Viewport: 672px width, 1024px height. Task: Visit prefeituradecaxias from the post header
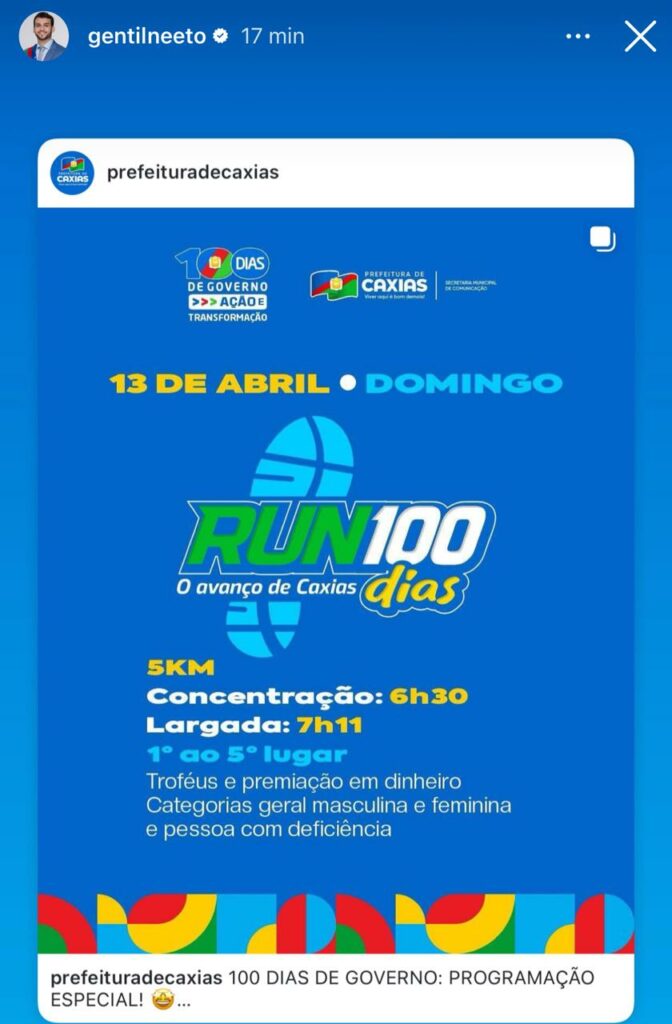(x=192, y=173)
